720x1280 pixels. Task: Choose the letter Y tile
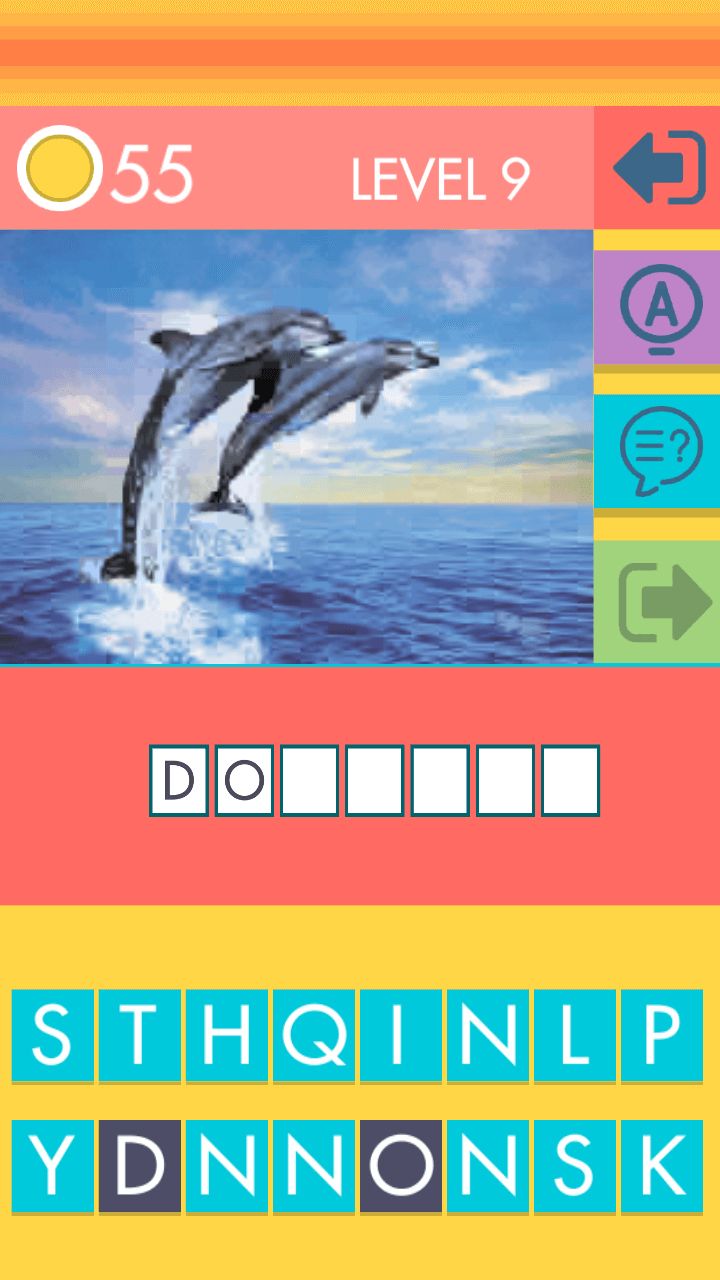[x=52, y=1166]
